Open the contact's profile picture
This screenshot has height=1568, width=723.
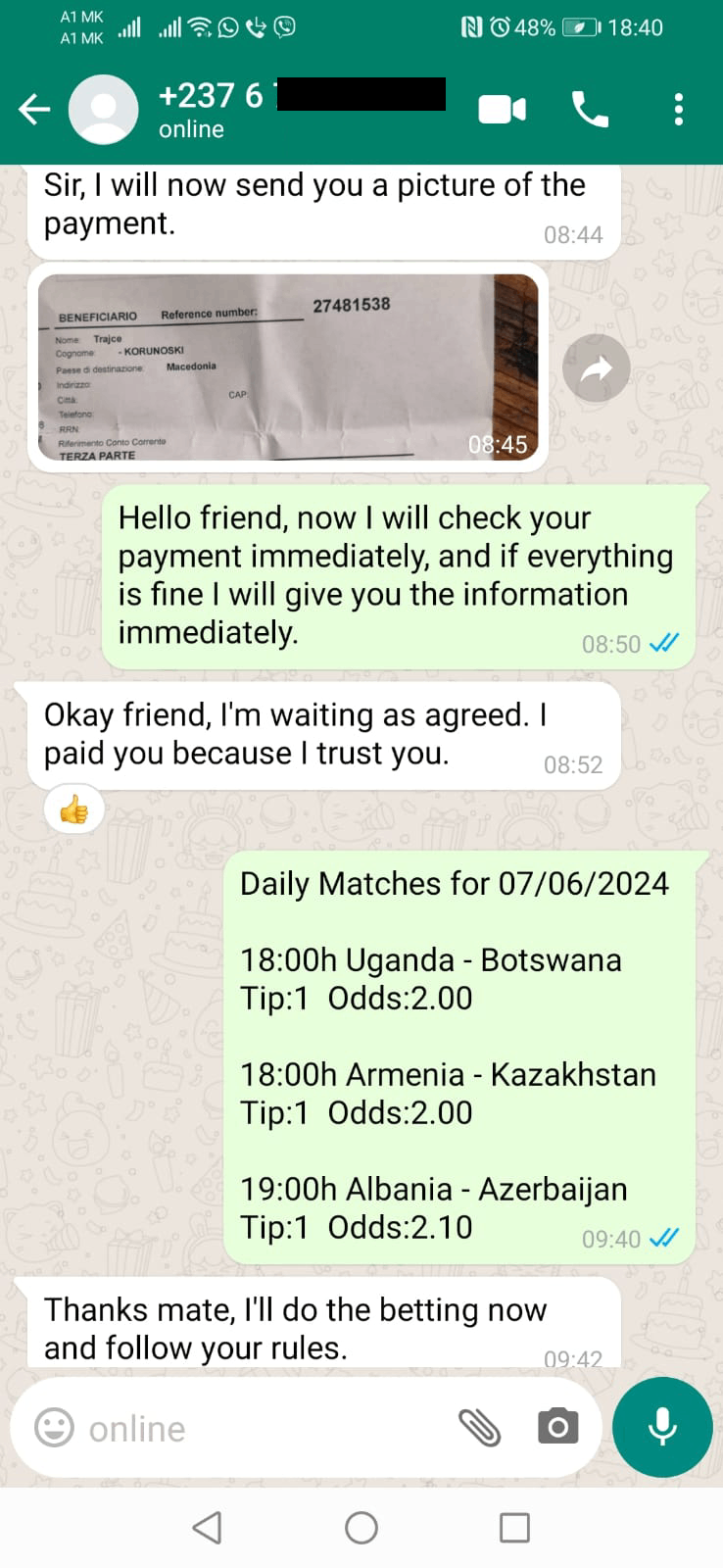103,110
